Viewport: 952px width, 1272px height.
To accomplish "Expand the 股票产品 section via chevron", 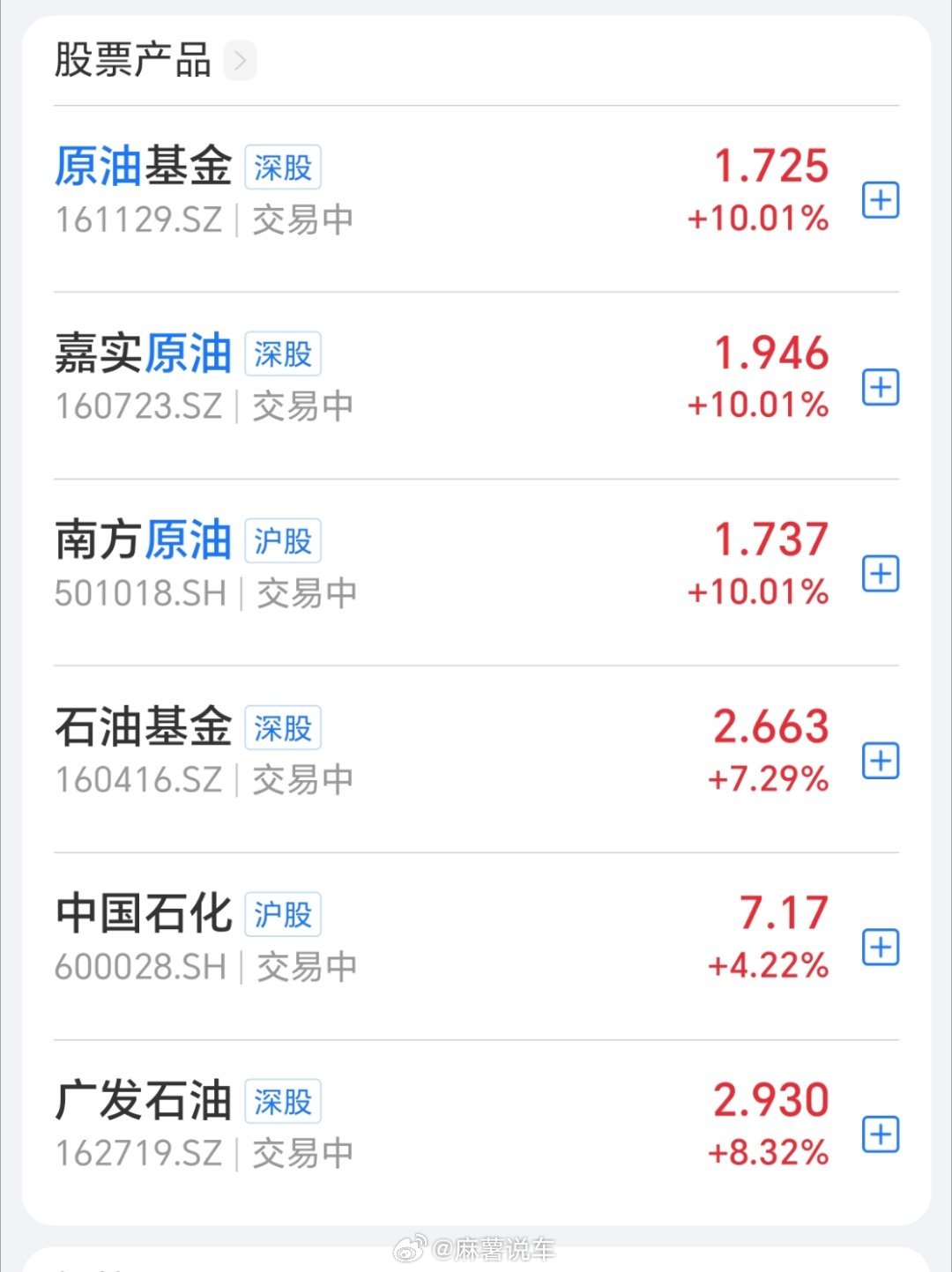I will tap(241, 62).
